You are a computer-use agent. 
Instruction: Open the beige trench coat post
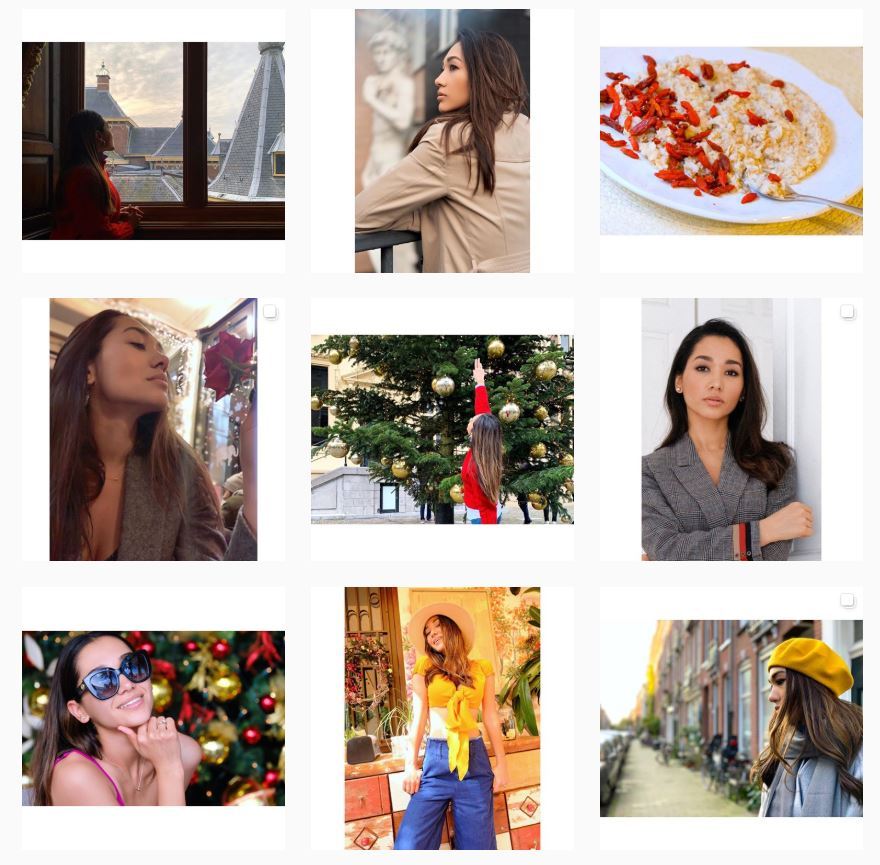442,141
